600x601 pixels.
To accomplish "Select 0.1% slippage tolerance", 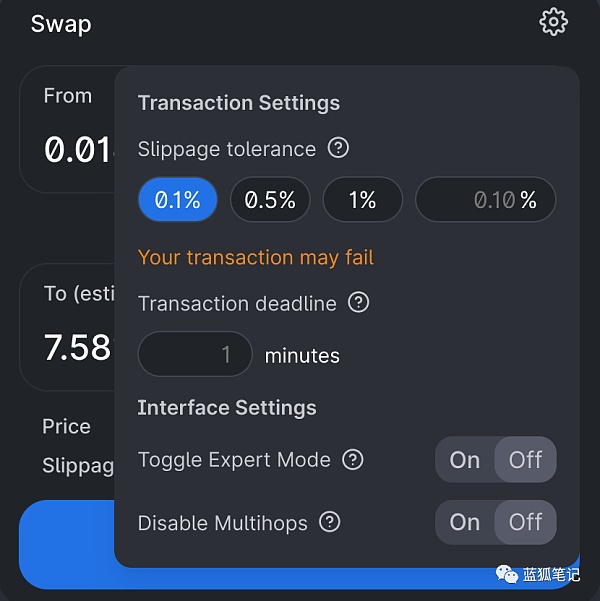I will click(x=179, y=200).
